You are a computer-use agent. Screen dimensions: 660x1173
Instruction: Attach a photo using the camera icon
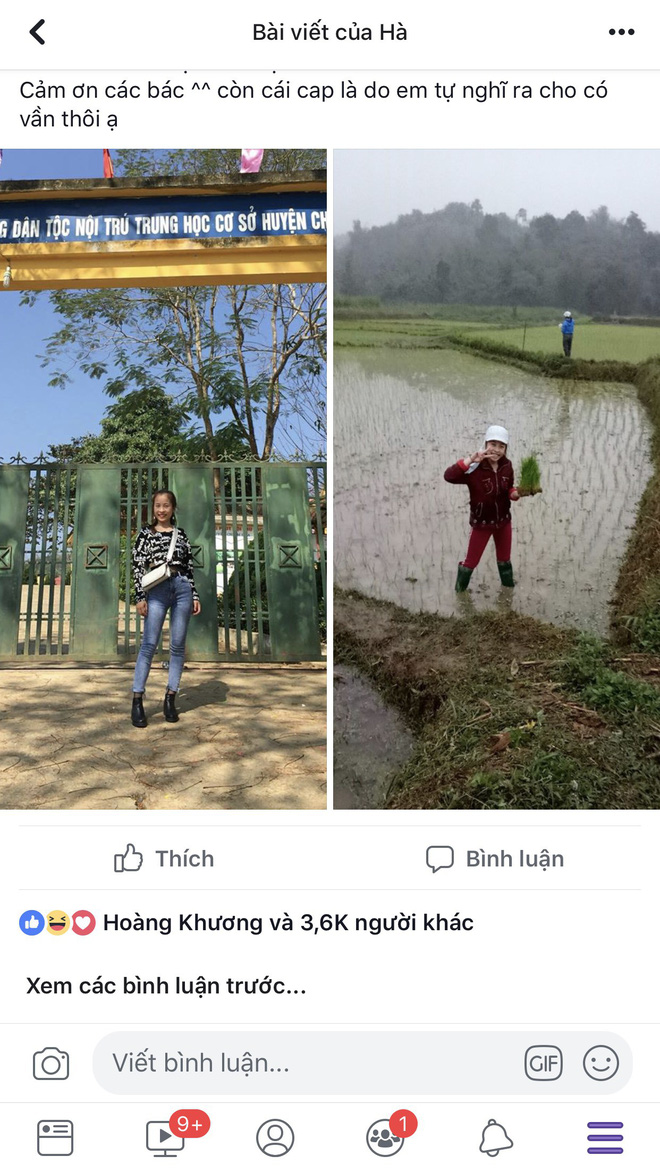click(51, 1063)
